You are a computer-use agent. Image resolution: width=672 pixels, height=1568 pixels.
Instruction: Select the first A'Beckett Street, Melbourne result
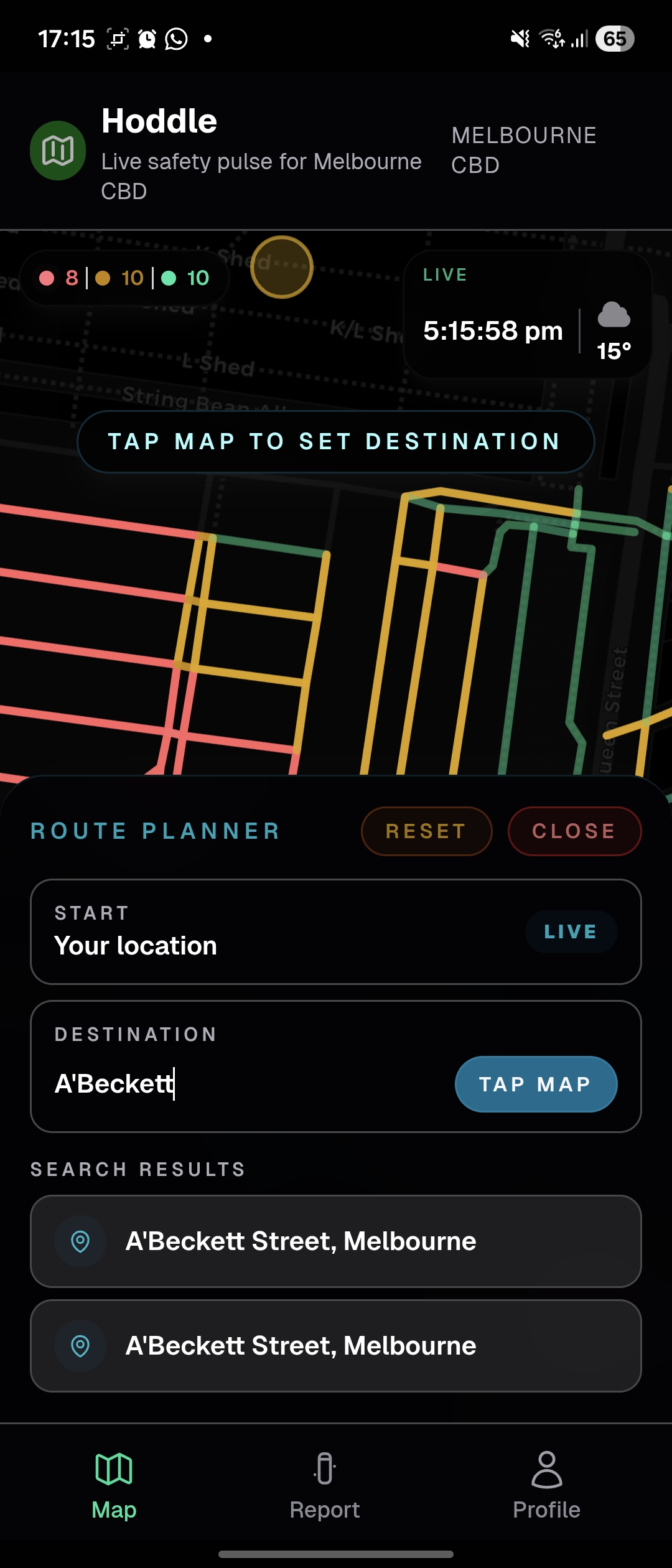pos(336,1241)
